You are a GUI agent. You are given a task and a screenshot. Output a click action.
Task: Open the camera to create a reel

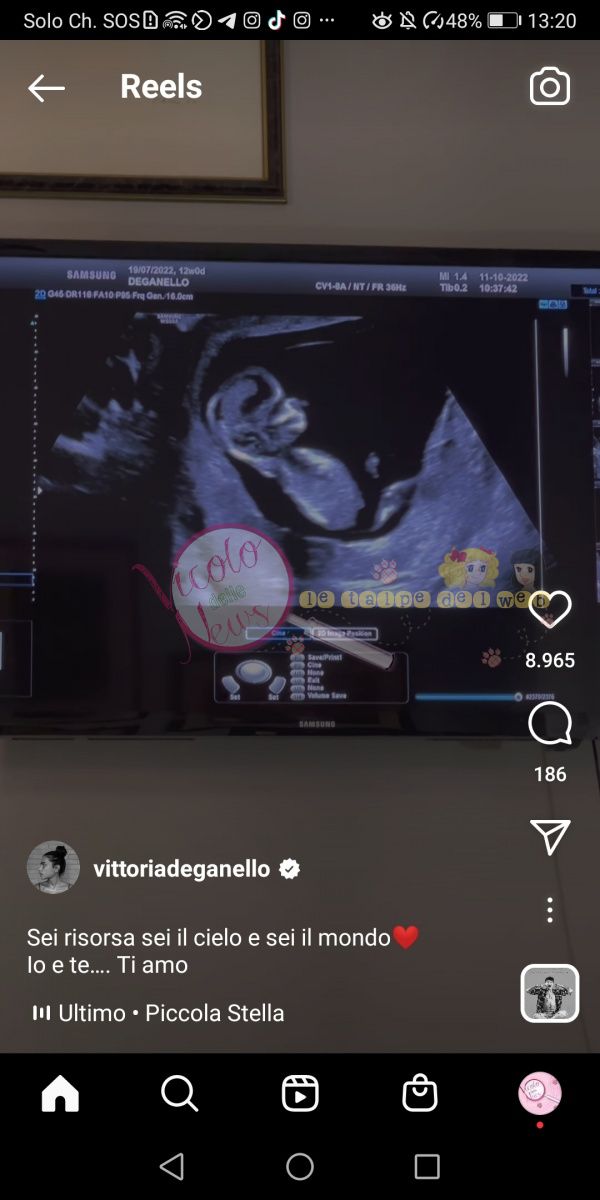pyautogui.click(x=549, y=87)
